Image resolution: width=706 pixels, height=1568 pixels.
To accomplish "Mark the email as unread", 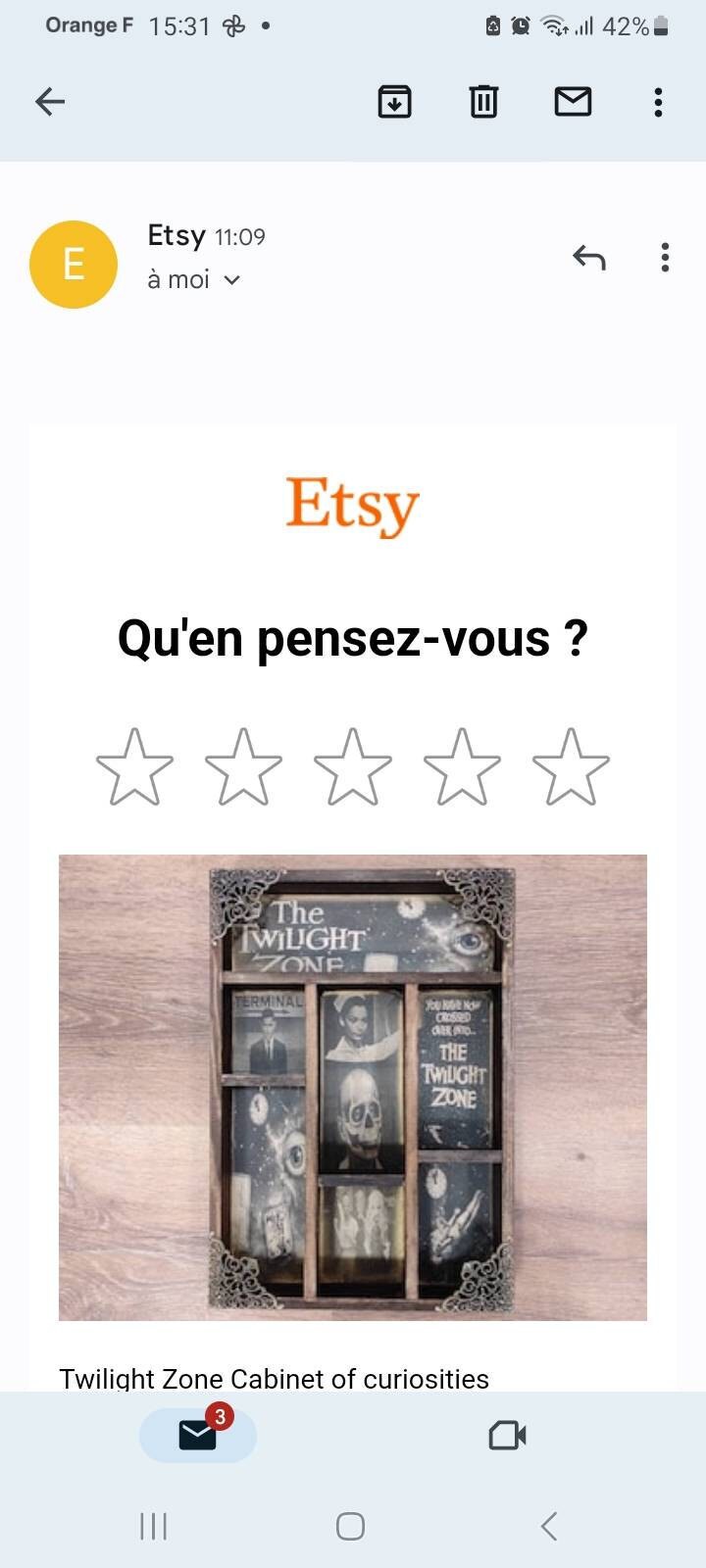I will click(x=573, y=101).
